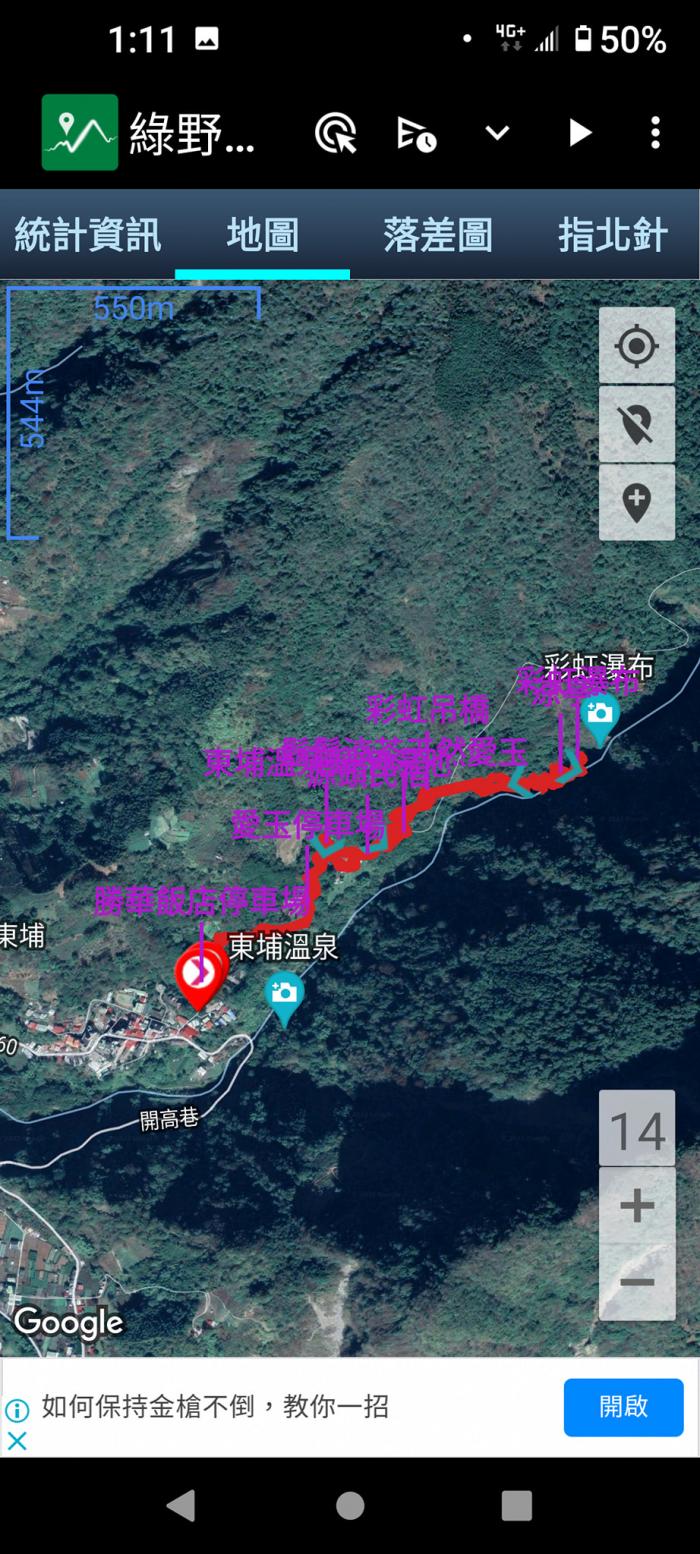Switch to the 統計資訊 tab
Image resolution: width=700 pixels, height=1554 pixels.
[87, 236]
